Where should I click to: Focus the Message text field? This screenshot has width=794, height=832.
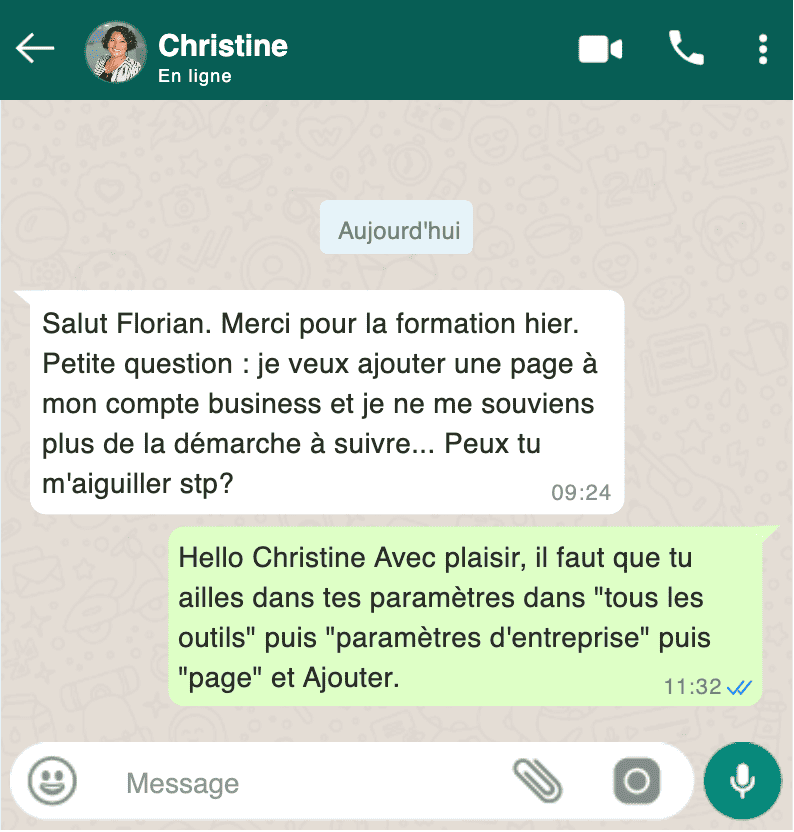[300, 783]
